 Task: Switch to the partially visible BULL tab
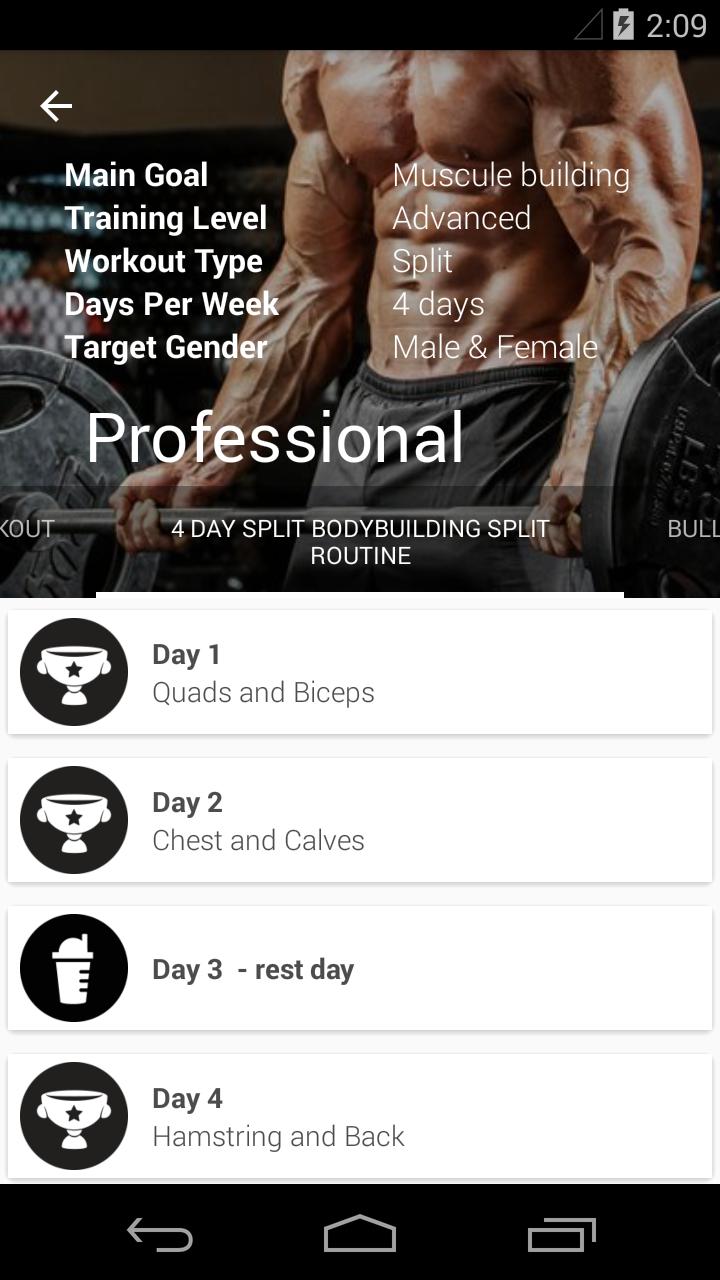(692, 529)
